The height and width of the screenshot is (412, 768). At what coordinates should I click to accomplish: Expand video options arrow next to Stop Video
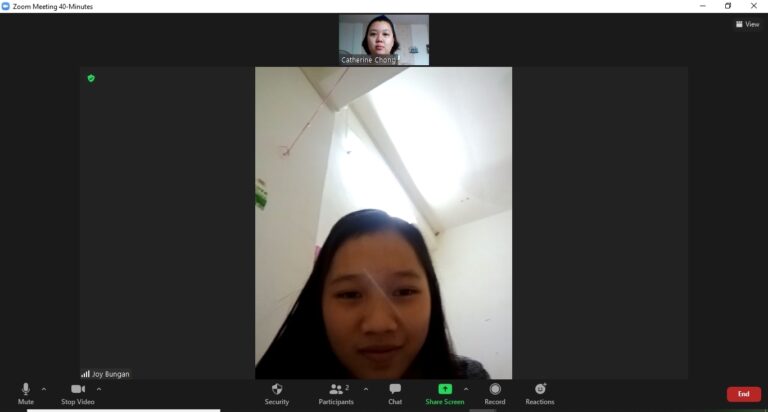98,389
